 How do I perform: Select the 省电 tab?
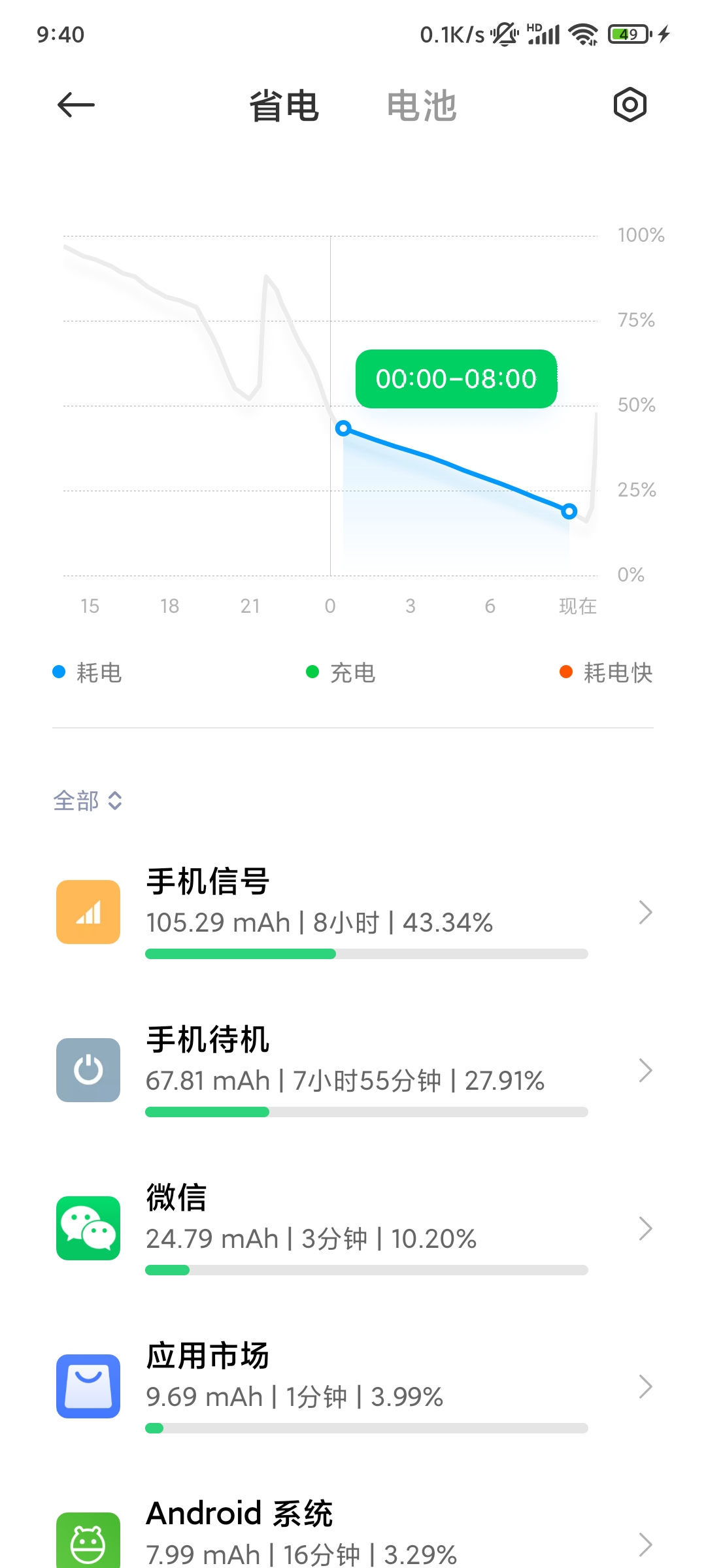click(x=284, y=106)
